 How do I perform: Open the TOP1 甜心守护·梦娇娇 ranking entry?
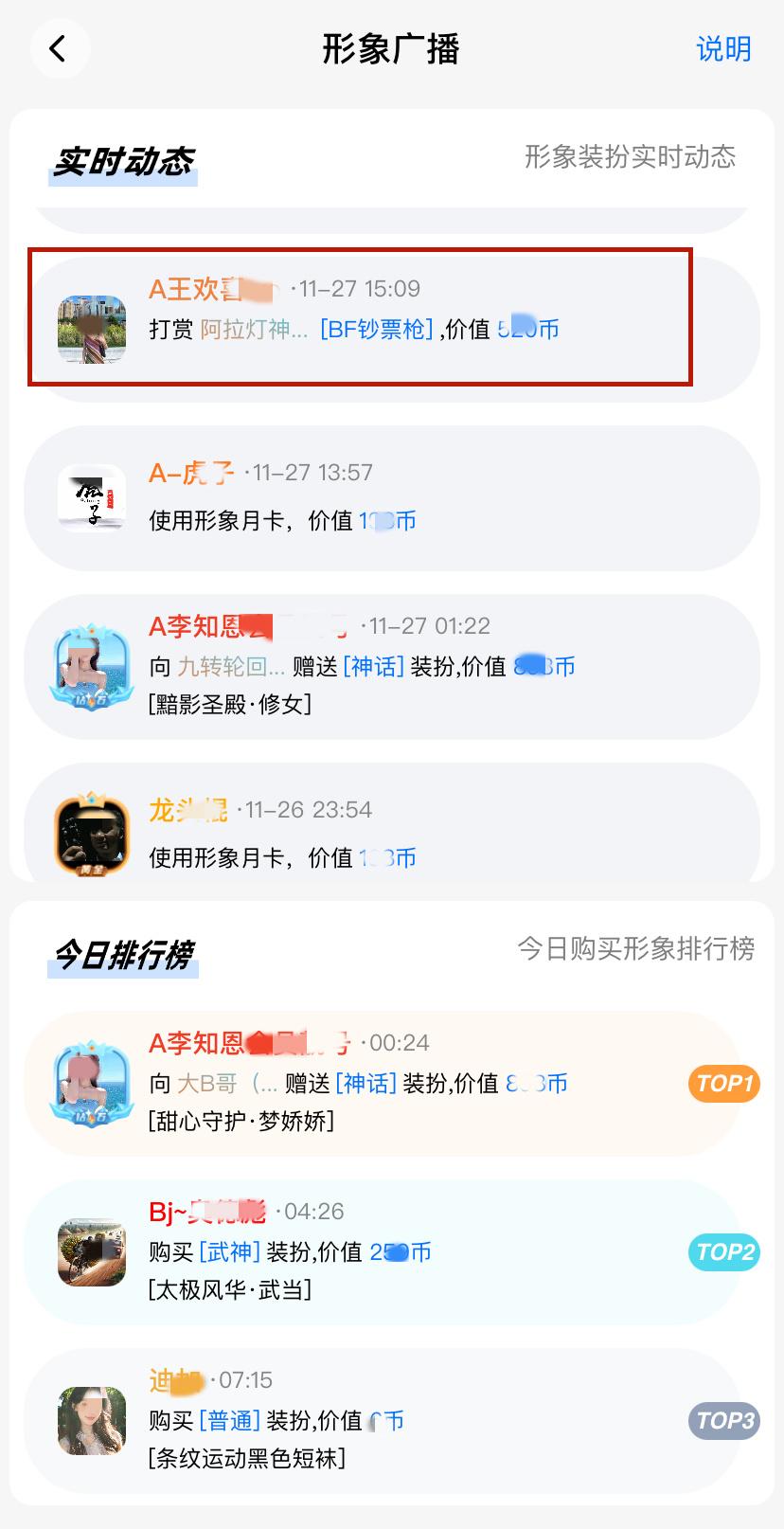391,1084
